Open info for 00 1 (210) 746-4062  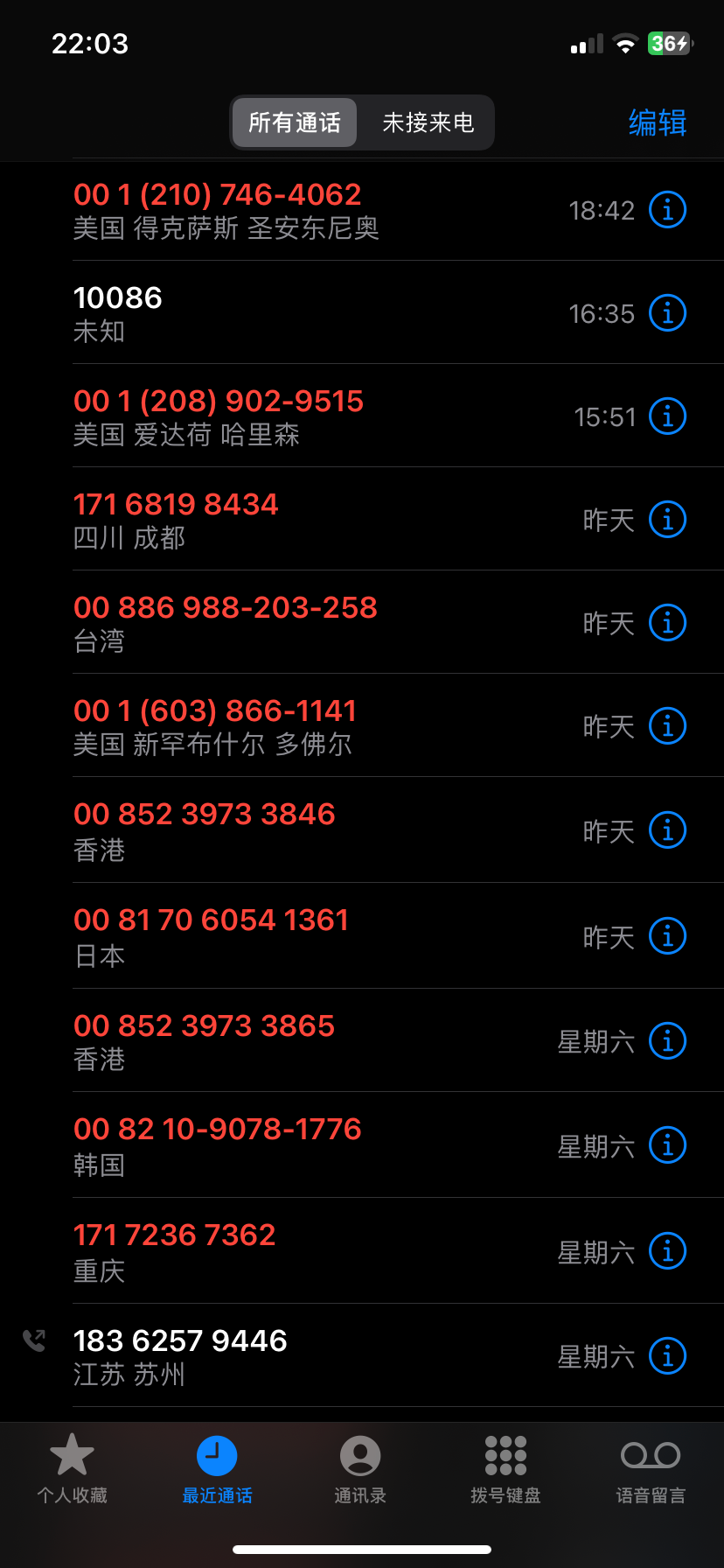[x=667, y=210]
